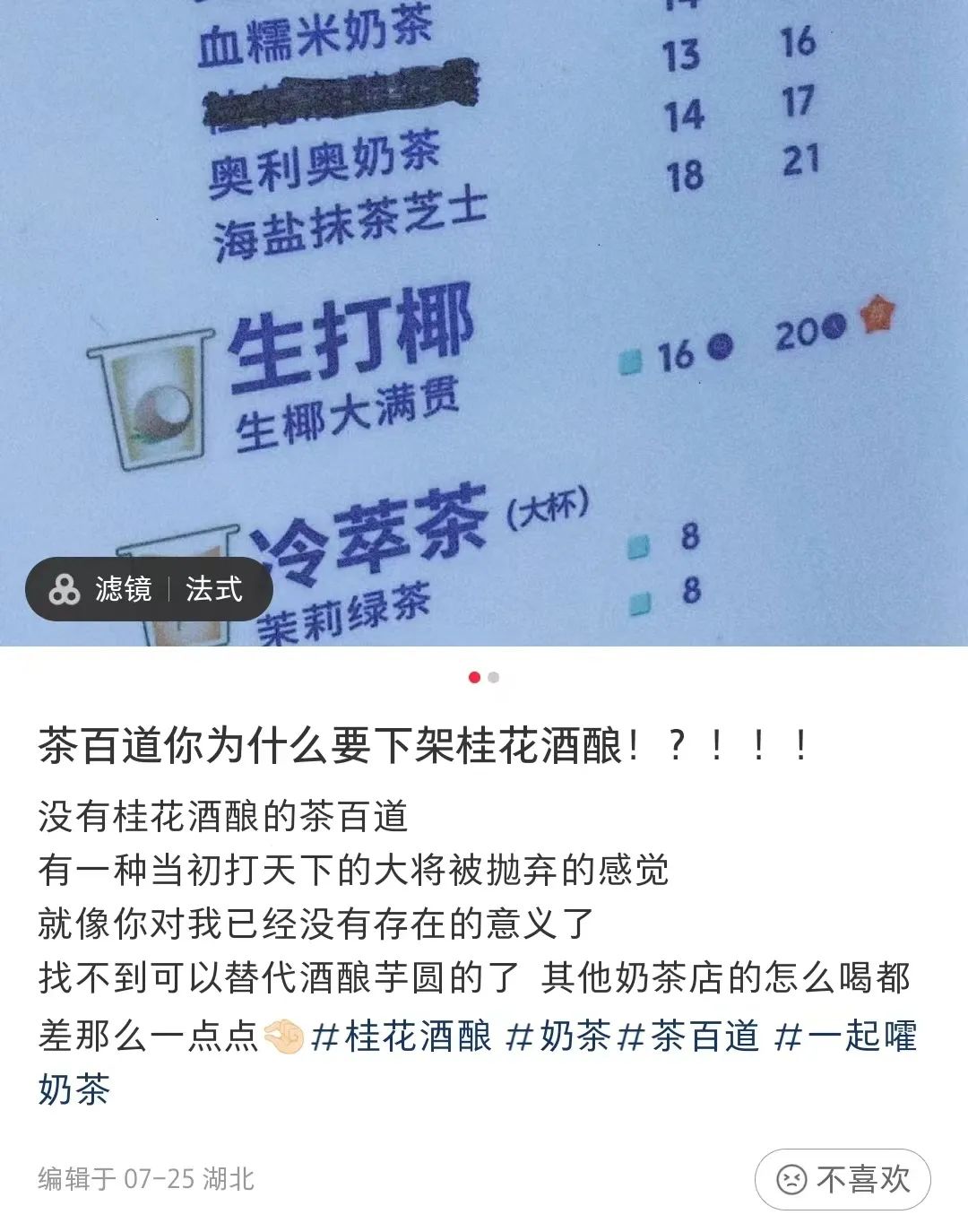This screenshot has width=968, height=1232.
Task: Tap the second image page dot
Action: (x=494, y=677)
